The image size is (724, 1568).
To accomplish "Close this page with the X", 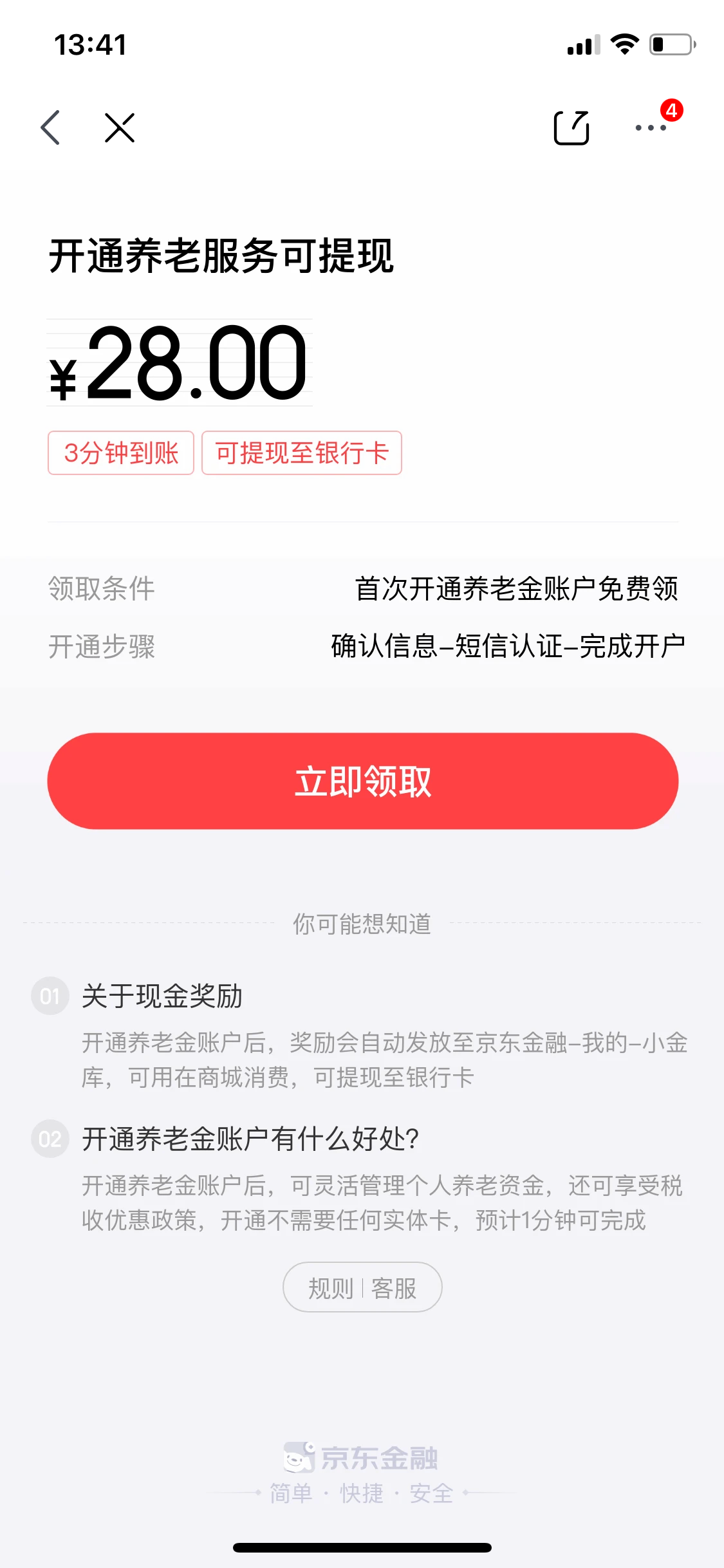I will (120, 127).
